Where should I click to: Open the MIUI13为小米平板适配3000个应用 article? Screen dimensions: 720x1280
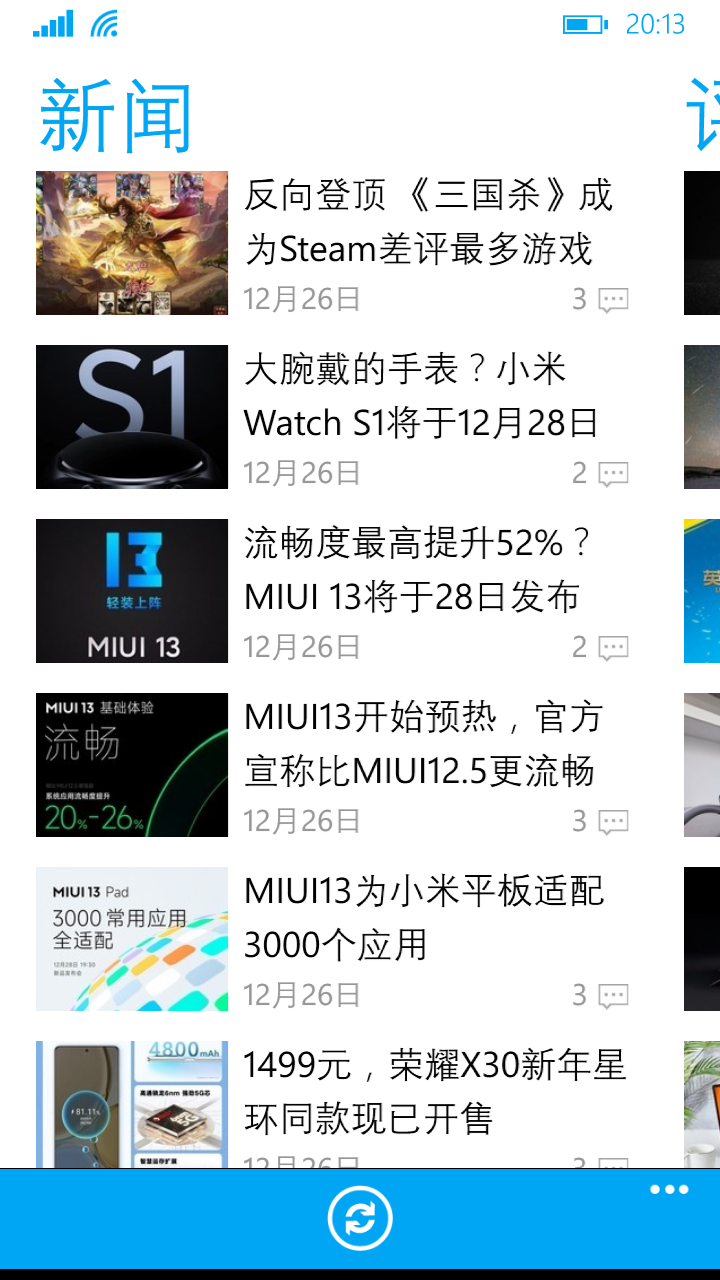pyautogui.click(x=425, y=918)
